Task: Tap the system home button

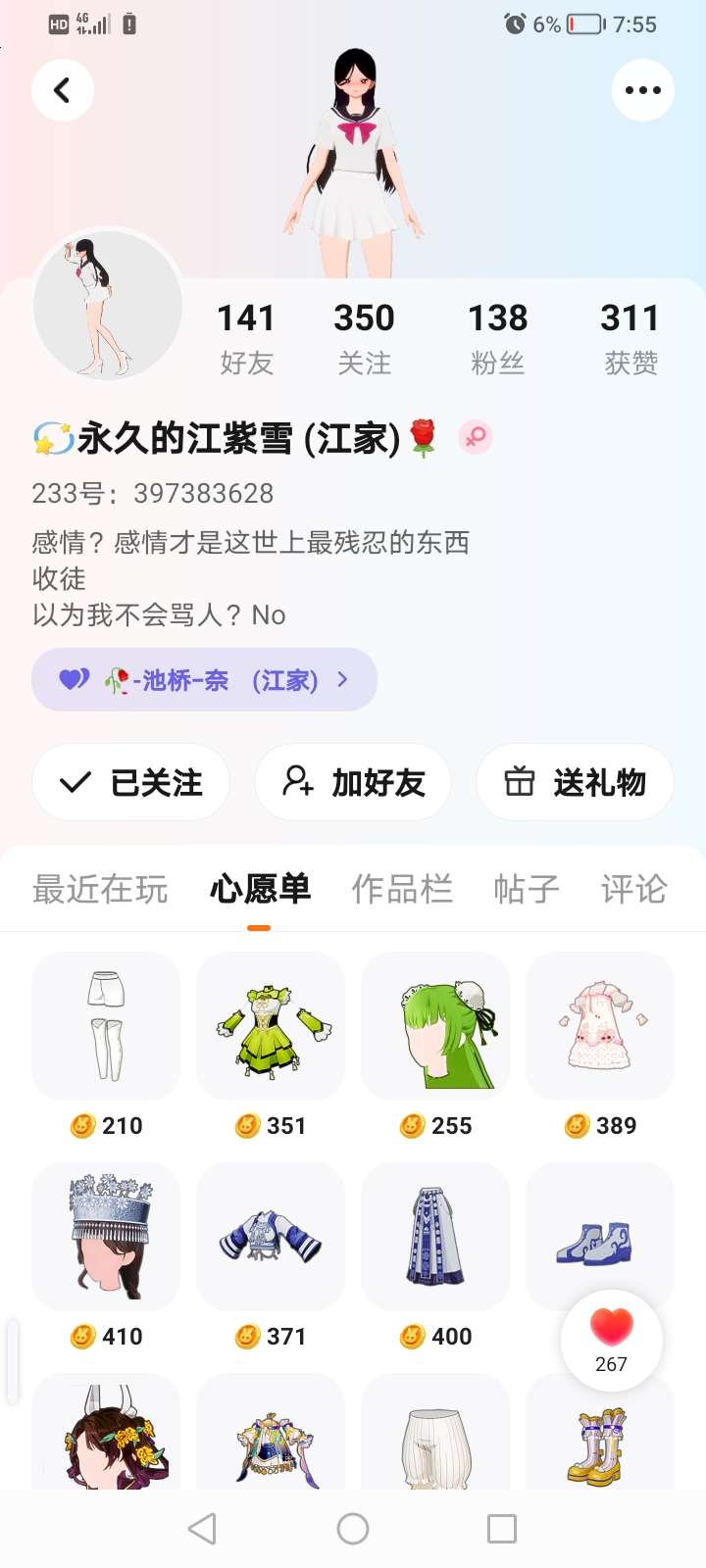Action: 353,1529
